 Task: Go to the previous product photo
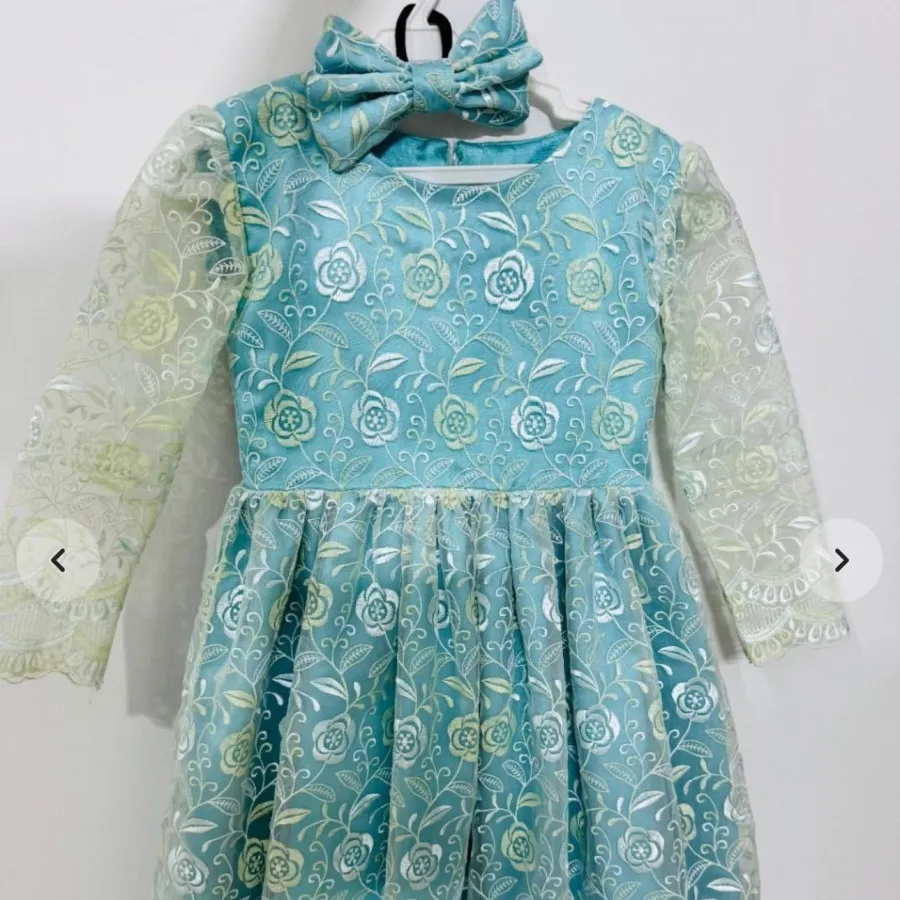(58, 561)
